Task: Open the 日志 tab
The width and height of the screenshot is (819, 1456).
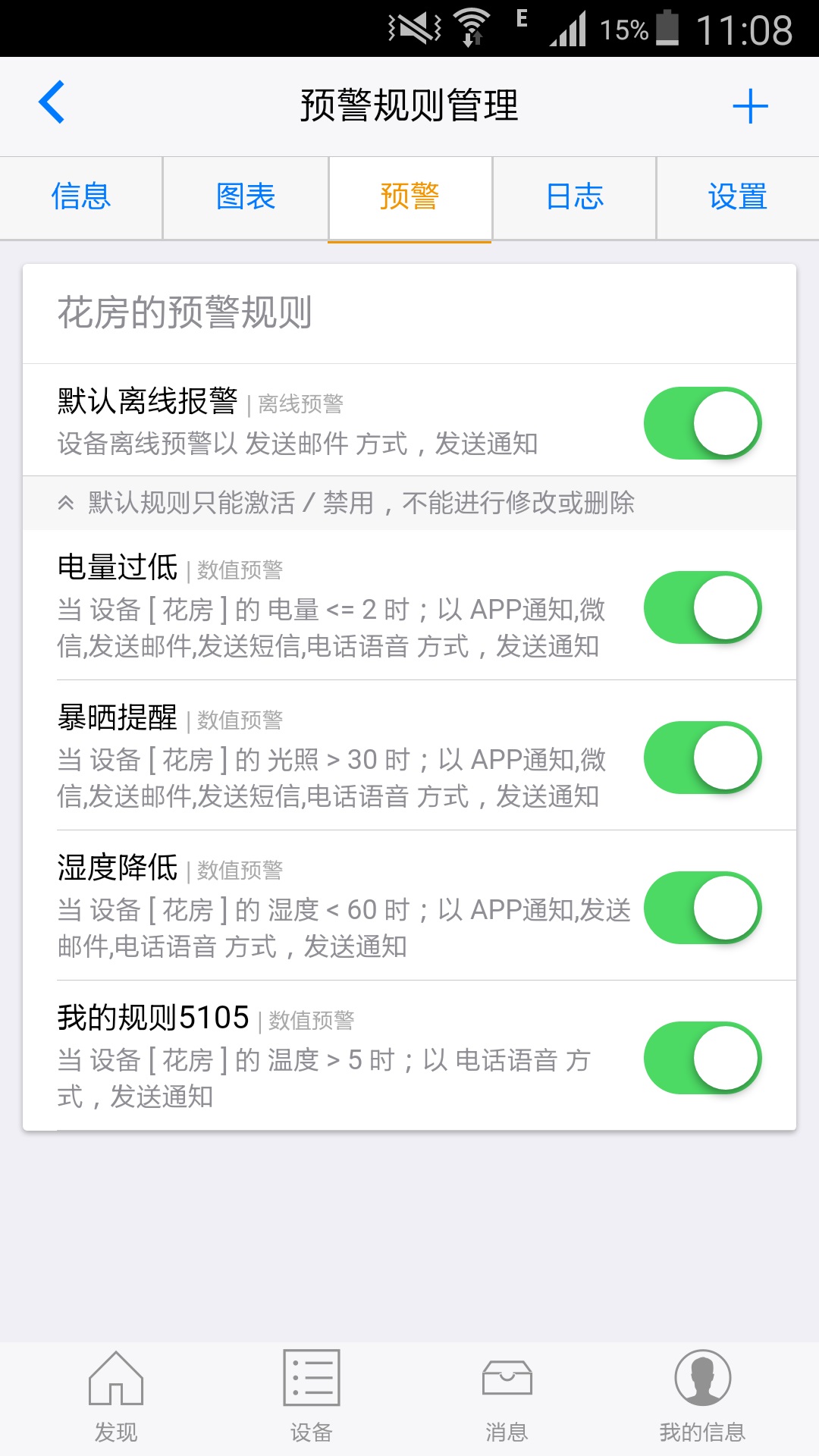Action: click(x=574, y=197)
